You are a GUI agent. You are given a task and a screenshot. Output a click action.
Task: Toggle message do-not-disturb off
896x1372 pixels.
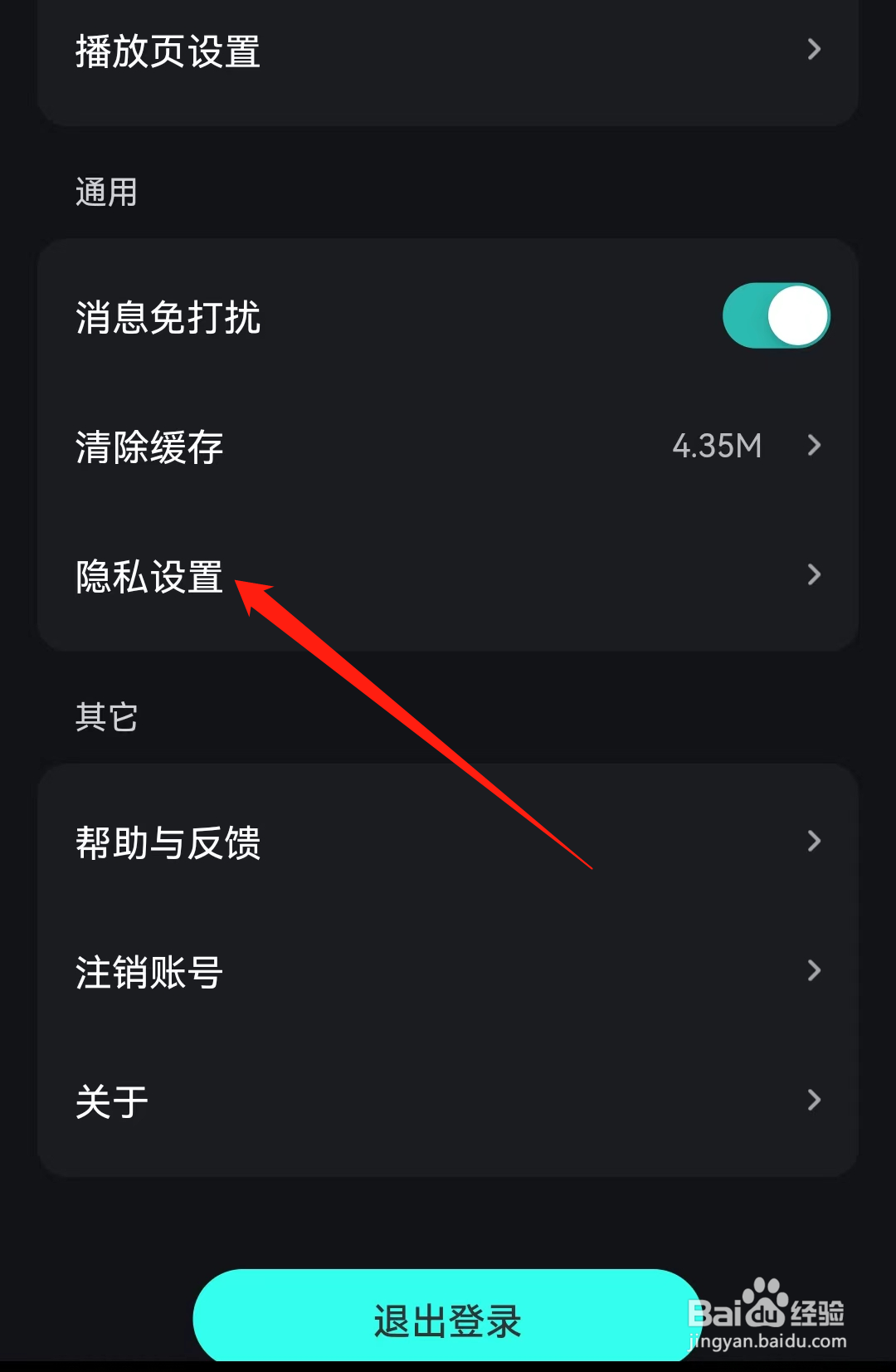pos(776,315)
